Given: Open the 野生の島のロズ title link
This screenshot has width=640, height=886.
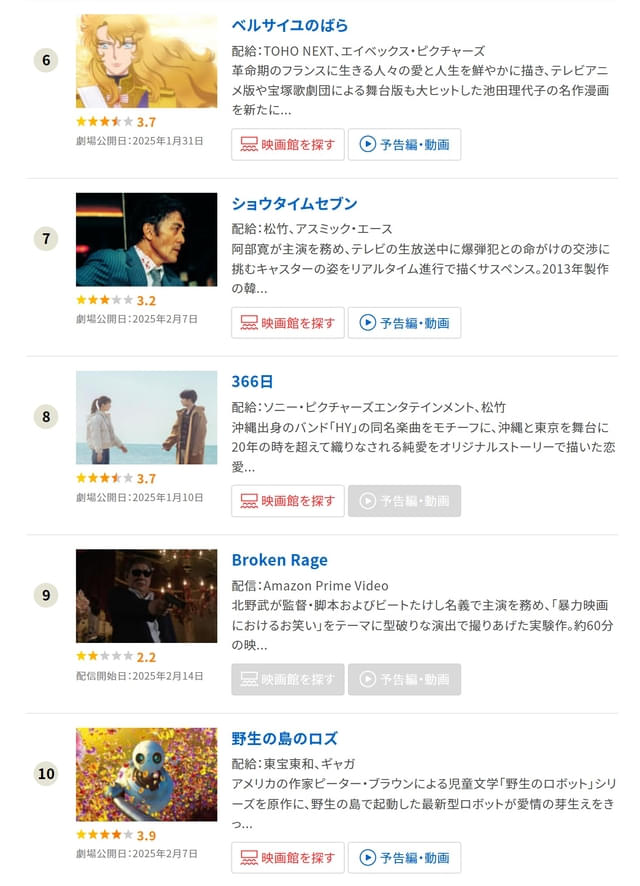Looking at the screenshot, I should pos(284,738).
